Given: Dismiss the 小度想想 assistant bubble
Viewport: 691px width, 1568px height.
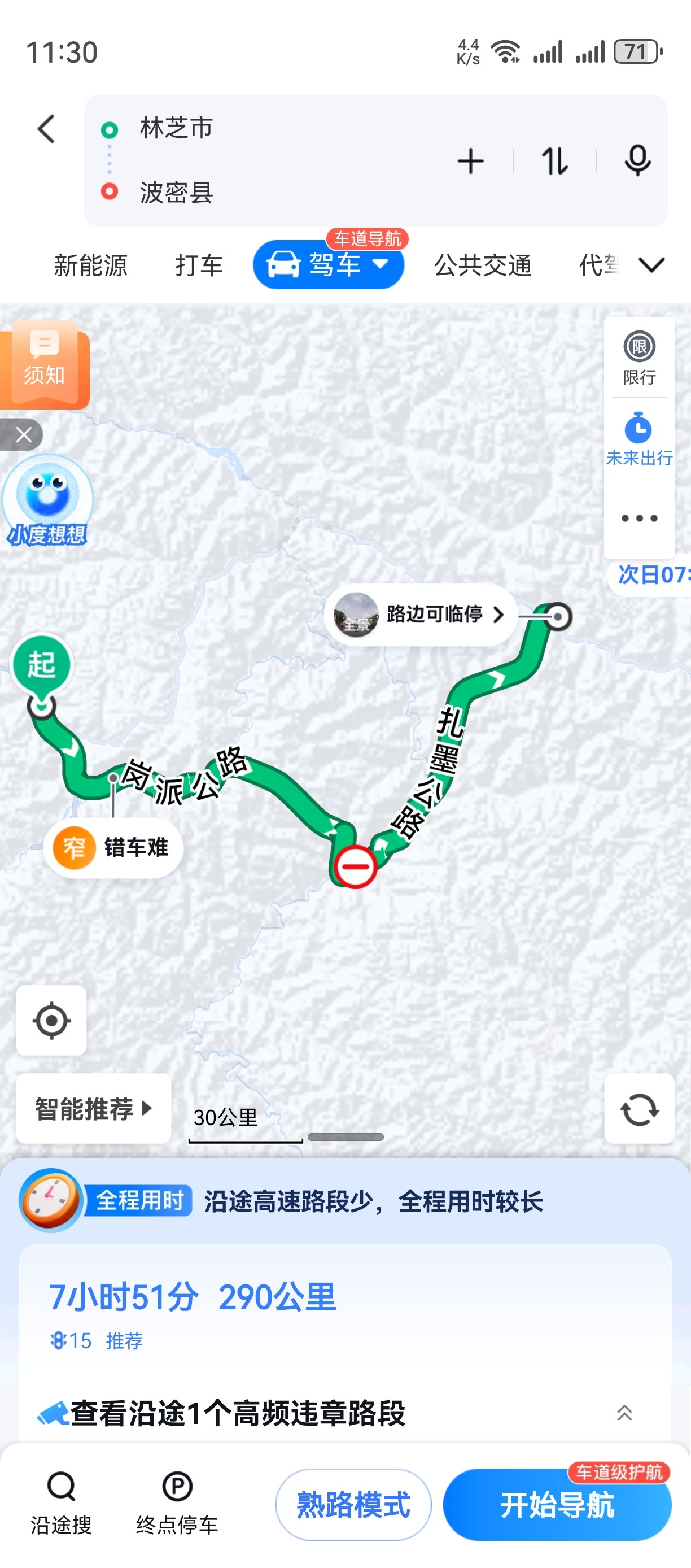Looking at the screenshot, I should tap(23, 434).
